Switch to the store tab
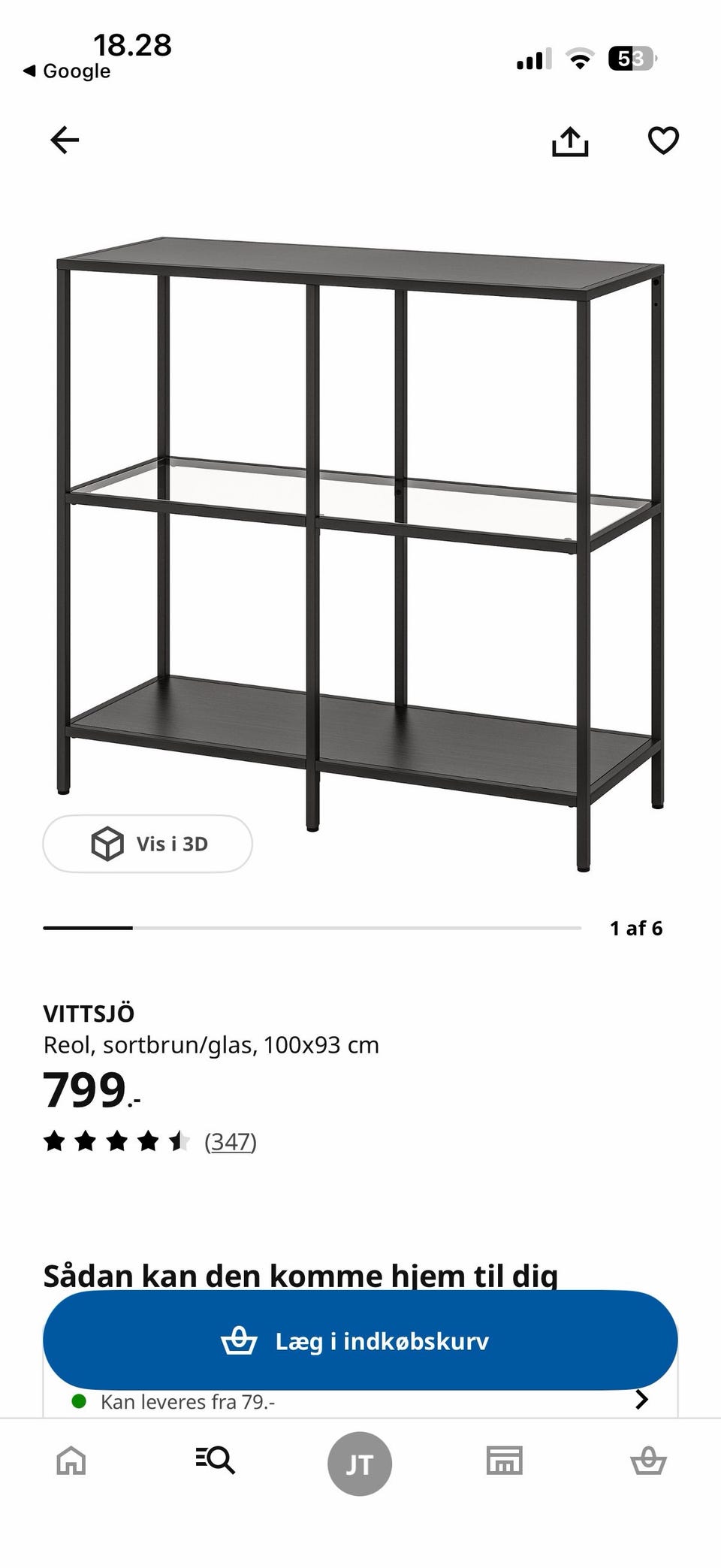The width and height of the screenshot is (721, 1568). [x=504, y=1461]
